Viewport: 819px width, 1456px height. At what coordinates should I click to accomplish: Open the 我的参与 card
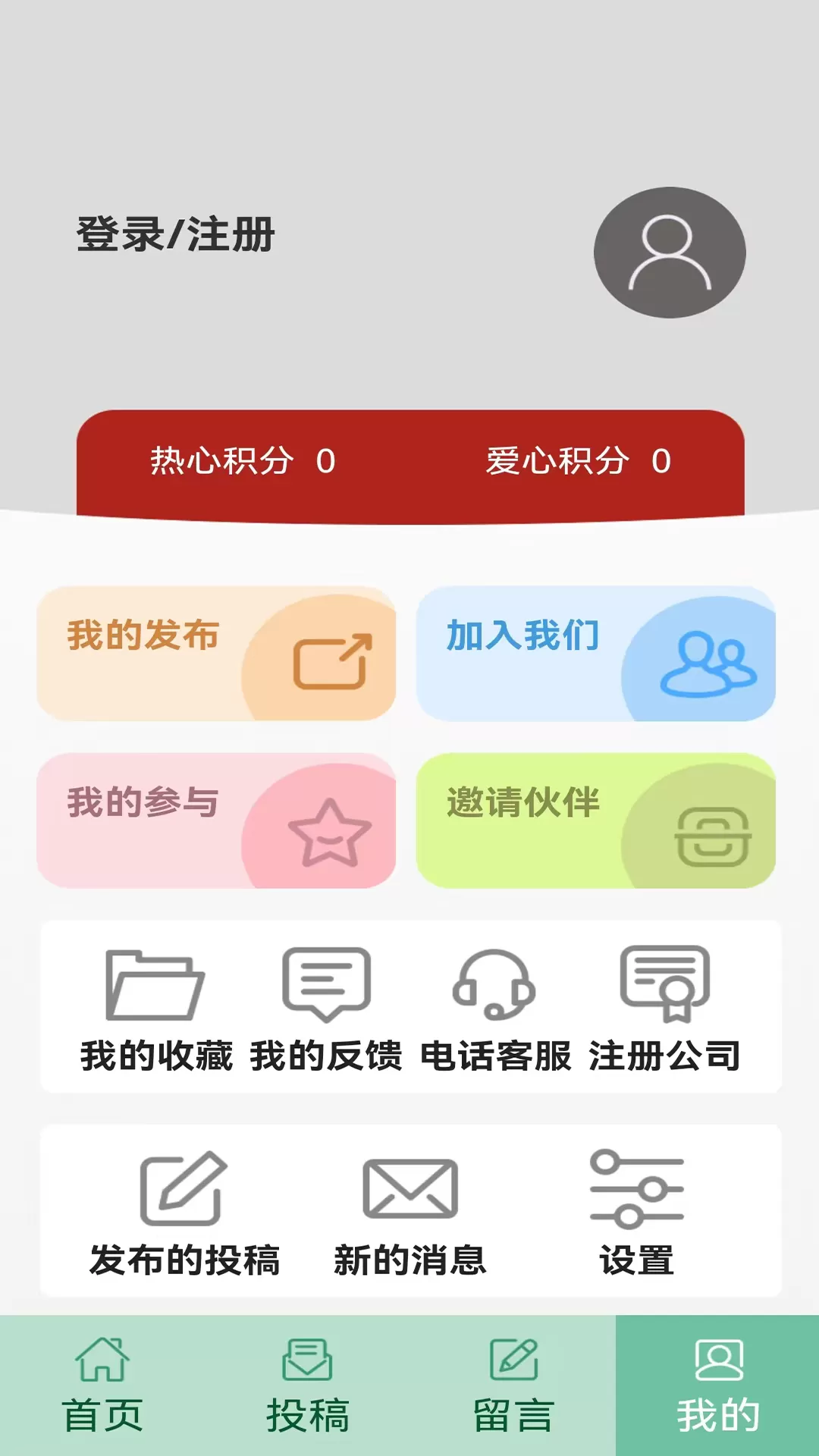click(x=216, y=820)
